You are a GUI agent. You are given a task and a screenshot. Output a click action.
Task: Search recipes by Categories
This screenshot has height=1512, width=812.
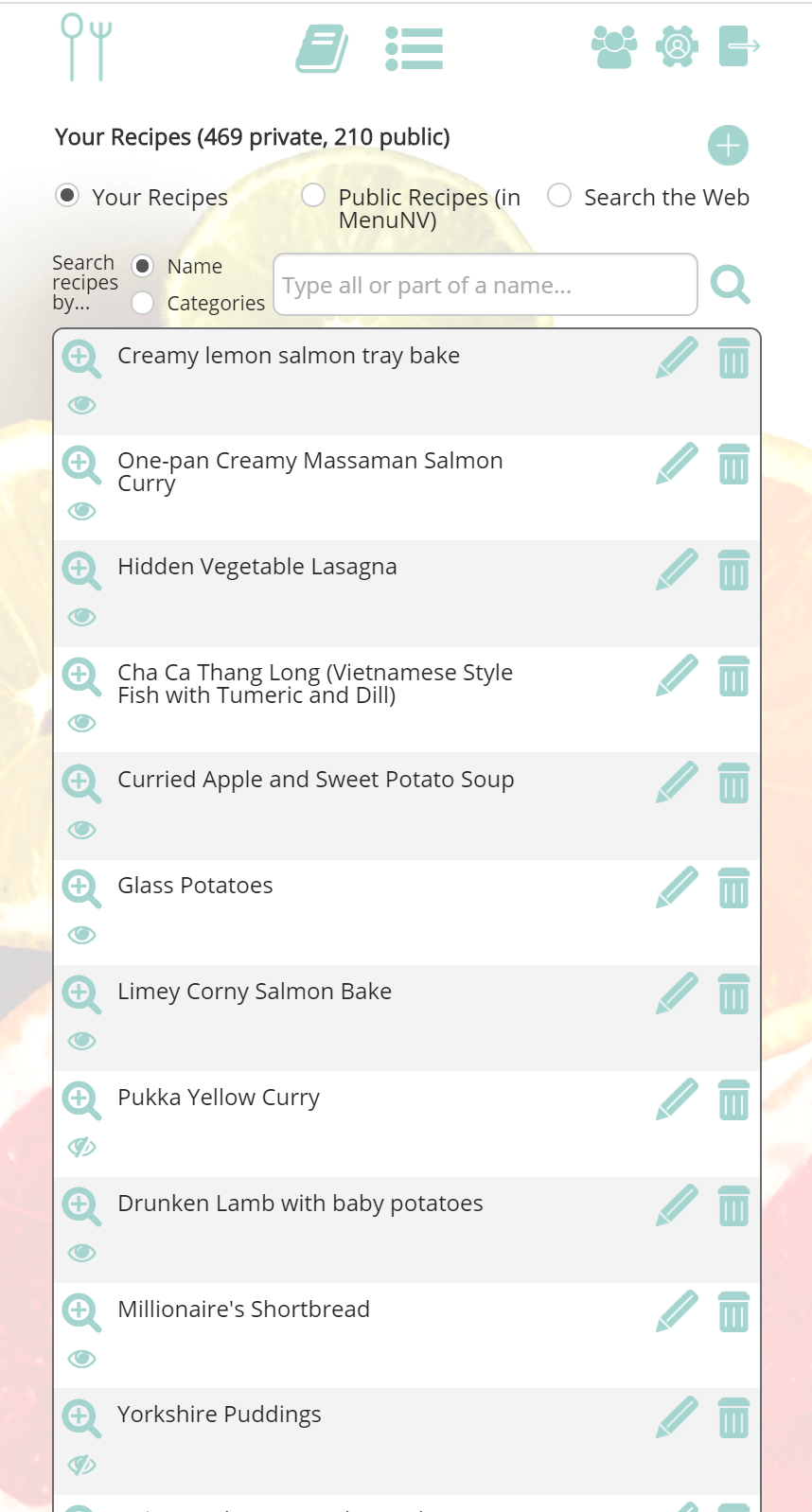point(143,303)
